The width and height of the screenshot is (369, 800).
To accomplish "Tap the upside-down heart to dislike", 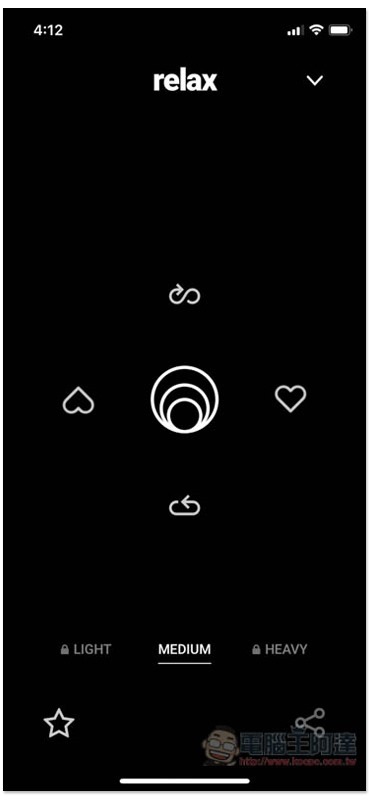I will coord(79,400).
